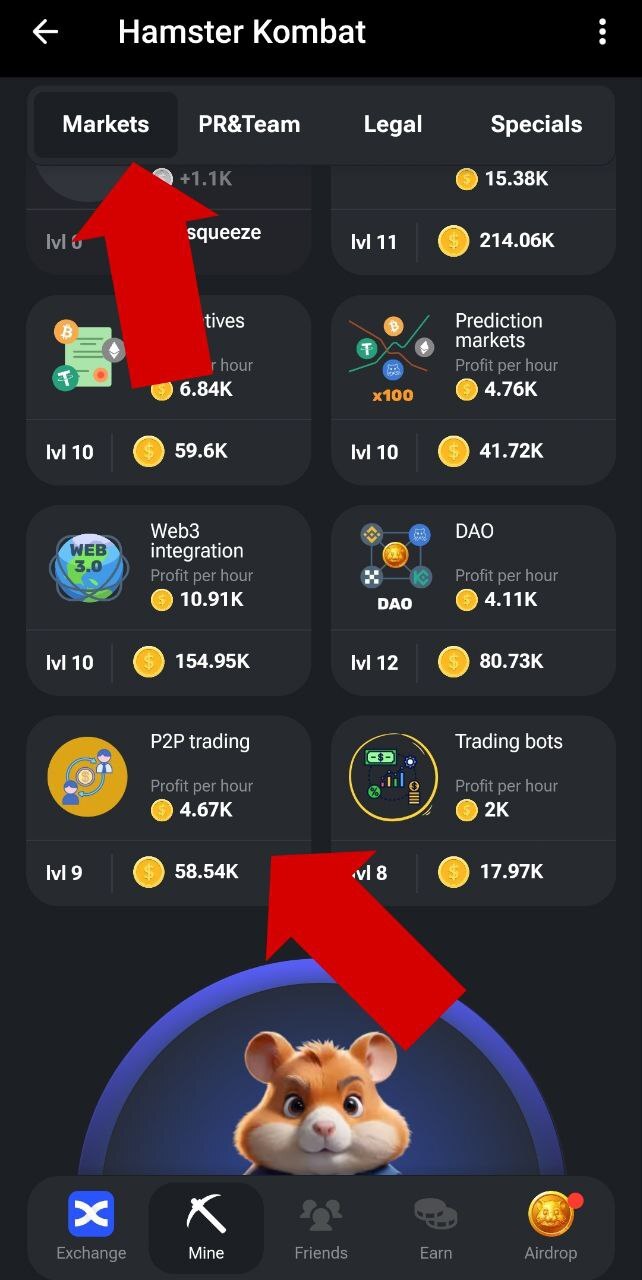Go to the Exchange section
The width and height of the screenshot is (642, 1280).
pyautogui.click(x=91, y=1227)
